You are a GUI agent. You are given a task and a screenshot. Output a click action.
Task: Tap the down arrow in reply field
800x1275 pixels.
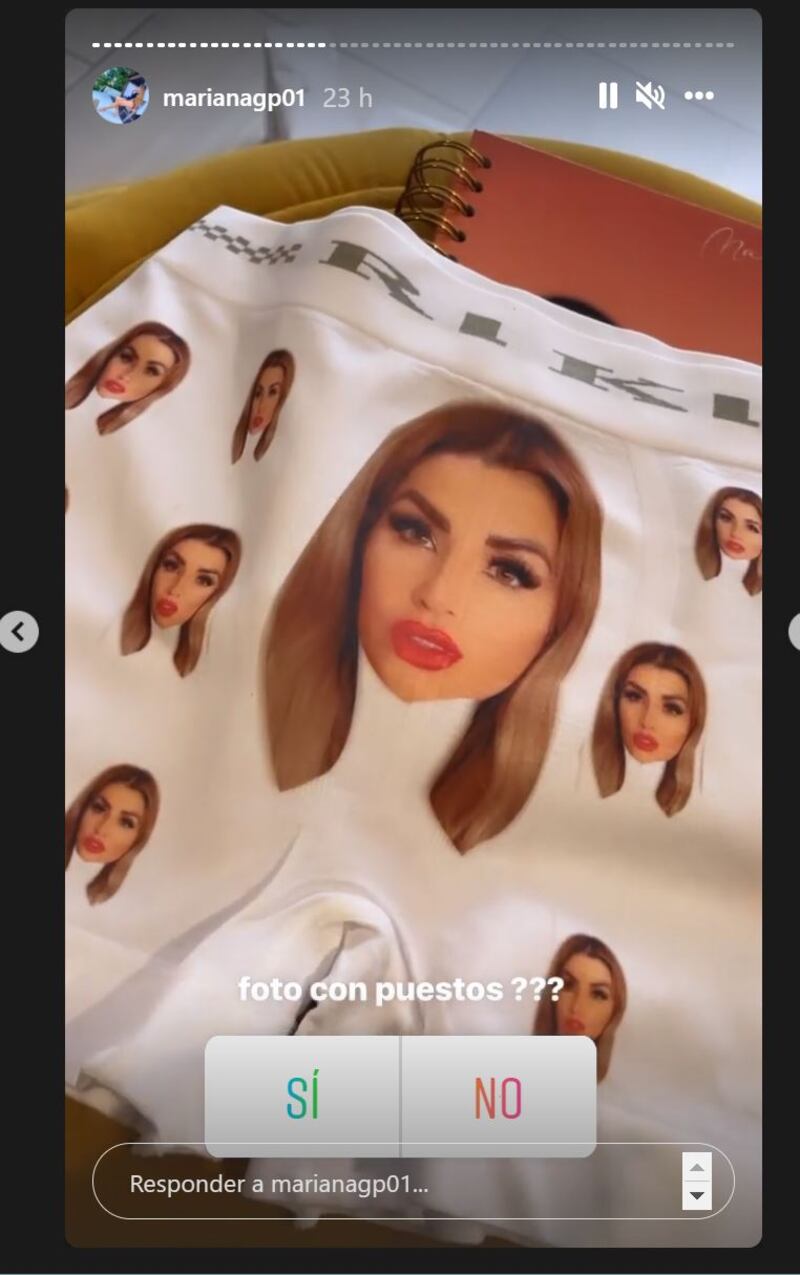pyautogui.click(x=698, y=1196)
